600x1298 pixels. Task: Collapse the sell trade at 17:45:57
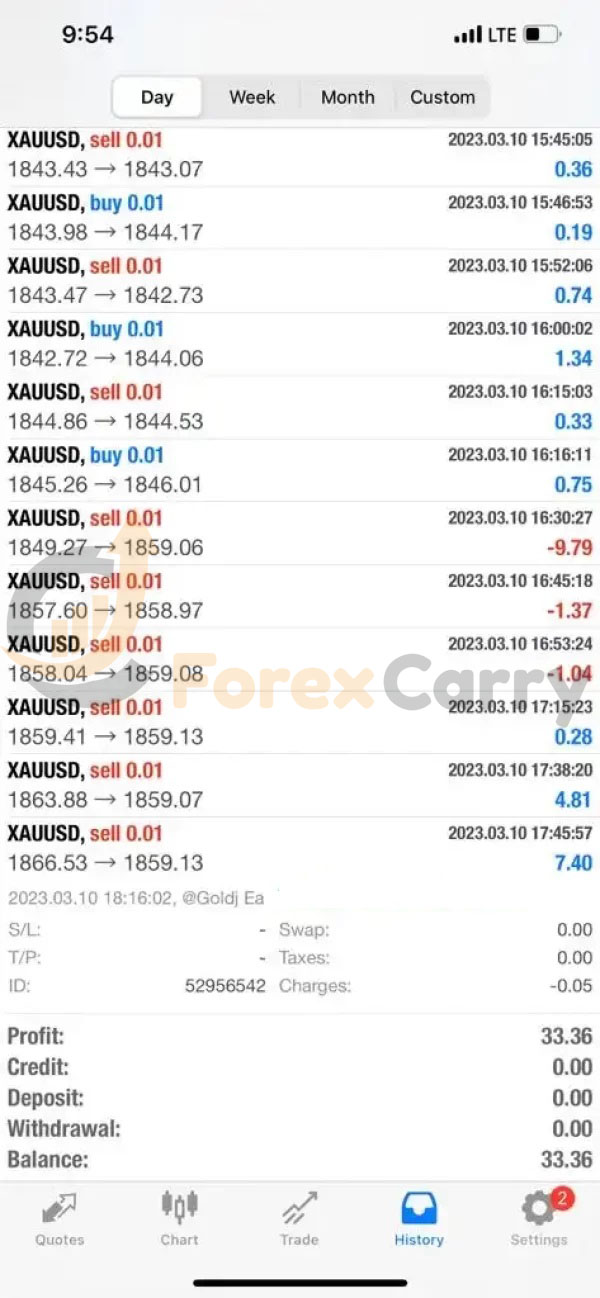(x=299, y=848)
